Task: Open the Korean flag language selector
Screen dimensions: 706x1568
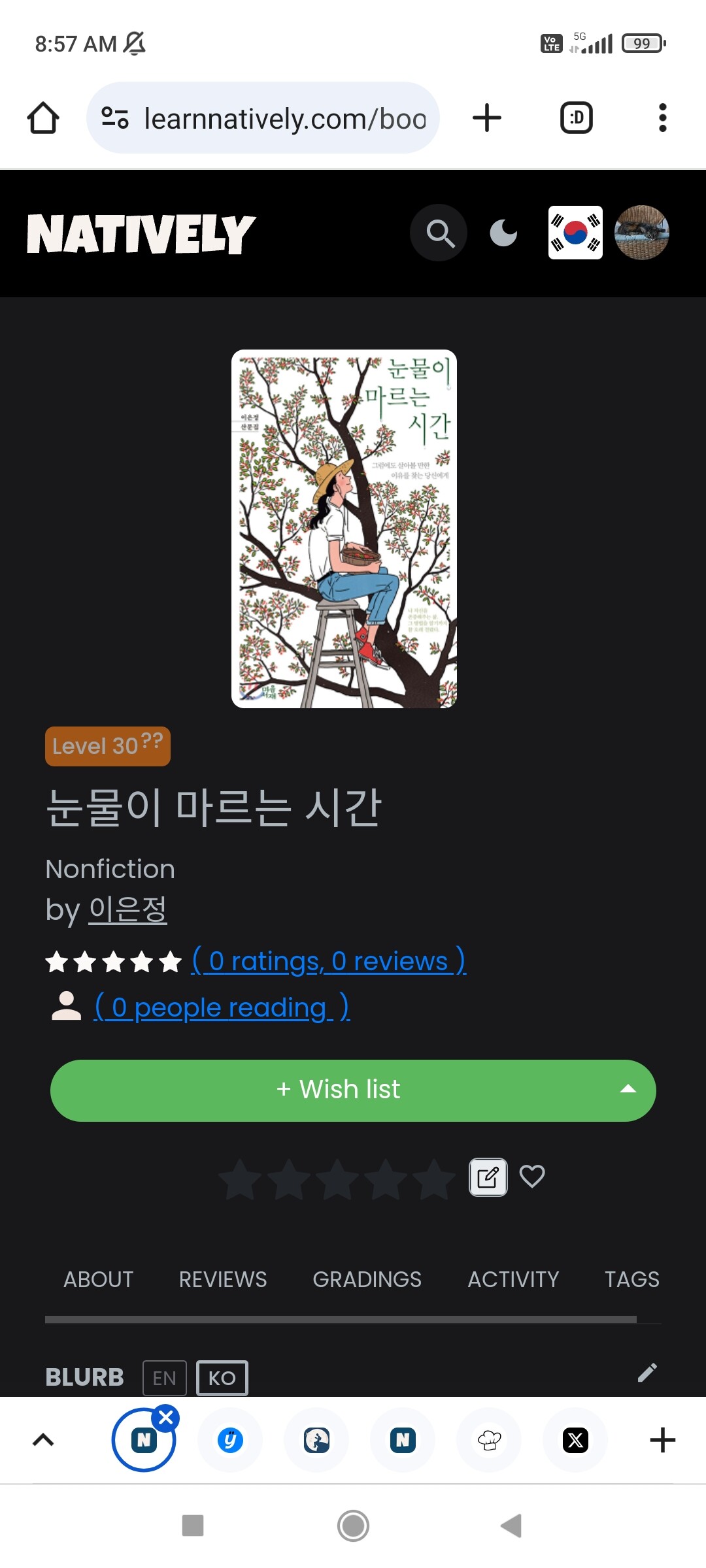Action: (x=575, y=233)
